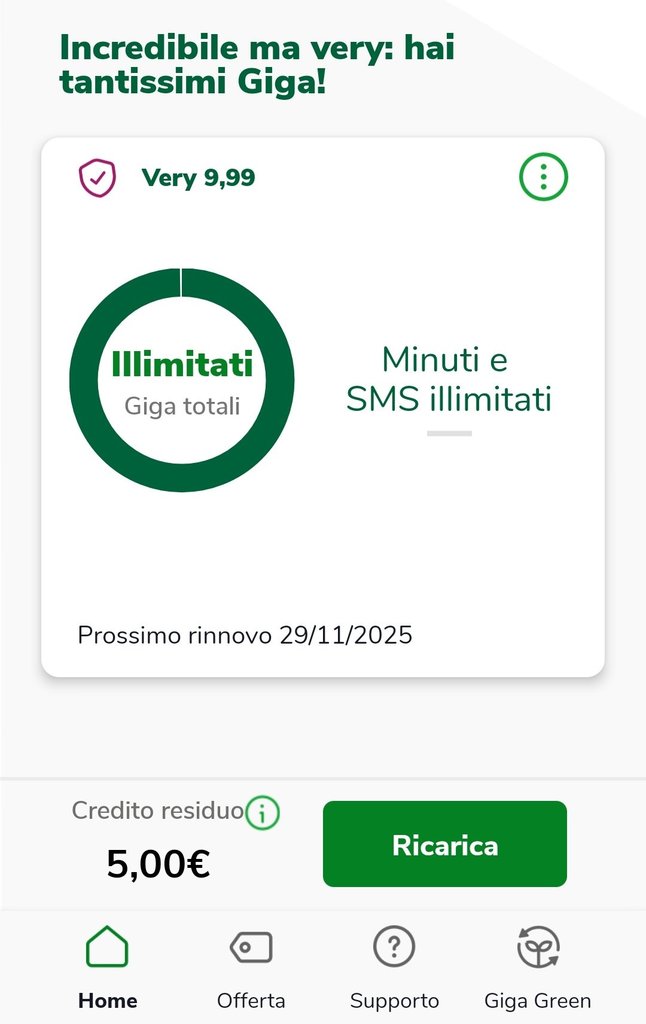Viewport: 646px width, 1024px height.
Task: Show info about Credito residuo
Action: coord(263,813)
